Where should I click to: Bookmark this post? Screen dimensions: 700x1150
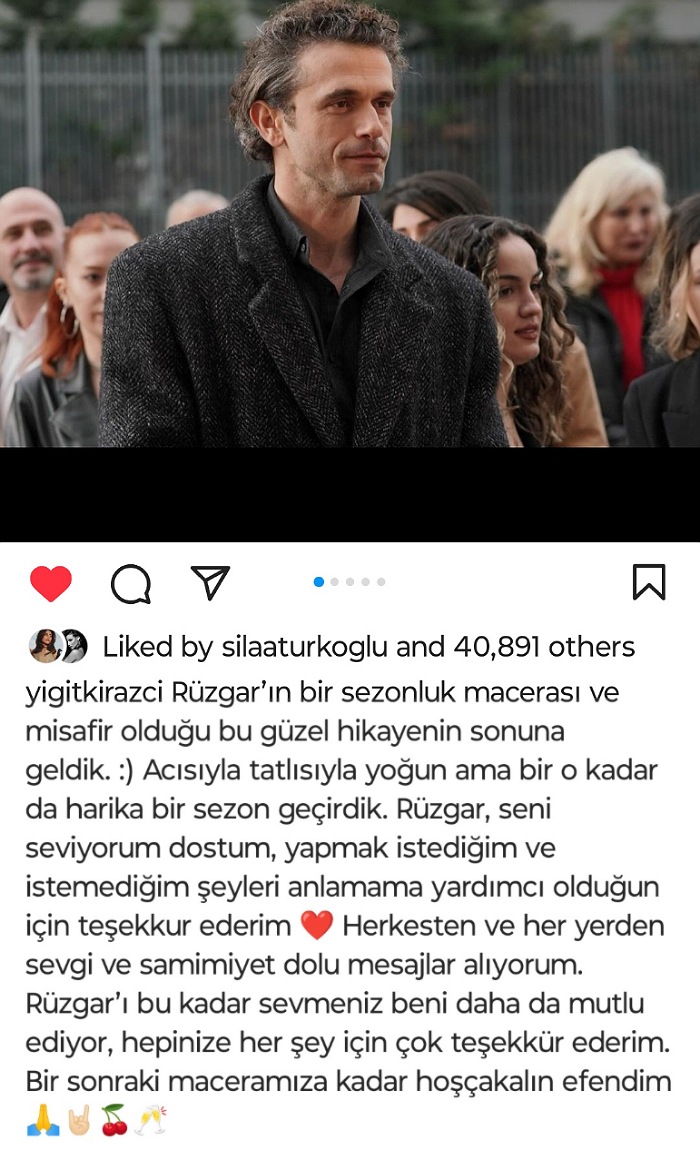pos(649,582)
